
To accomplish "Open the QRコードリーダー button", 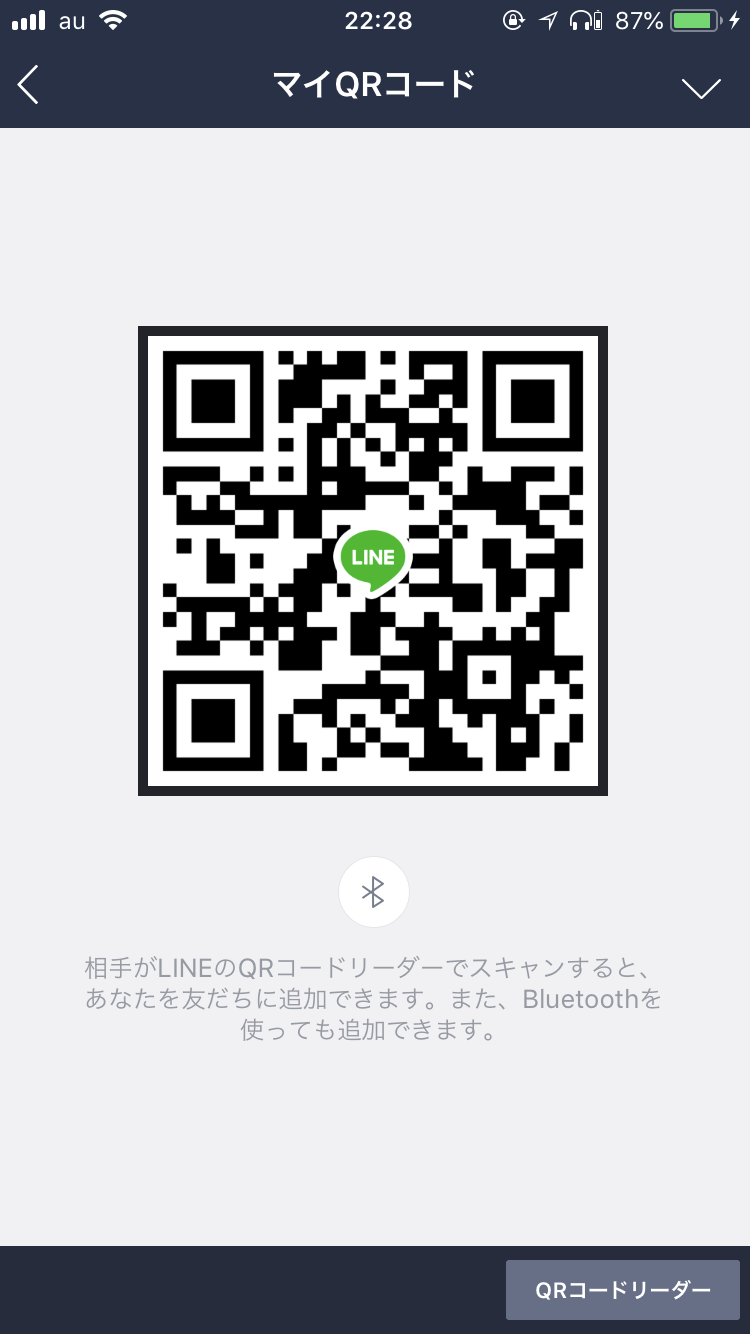I will (x=623, y=1290).
